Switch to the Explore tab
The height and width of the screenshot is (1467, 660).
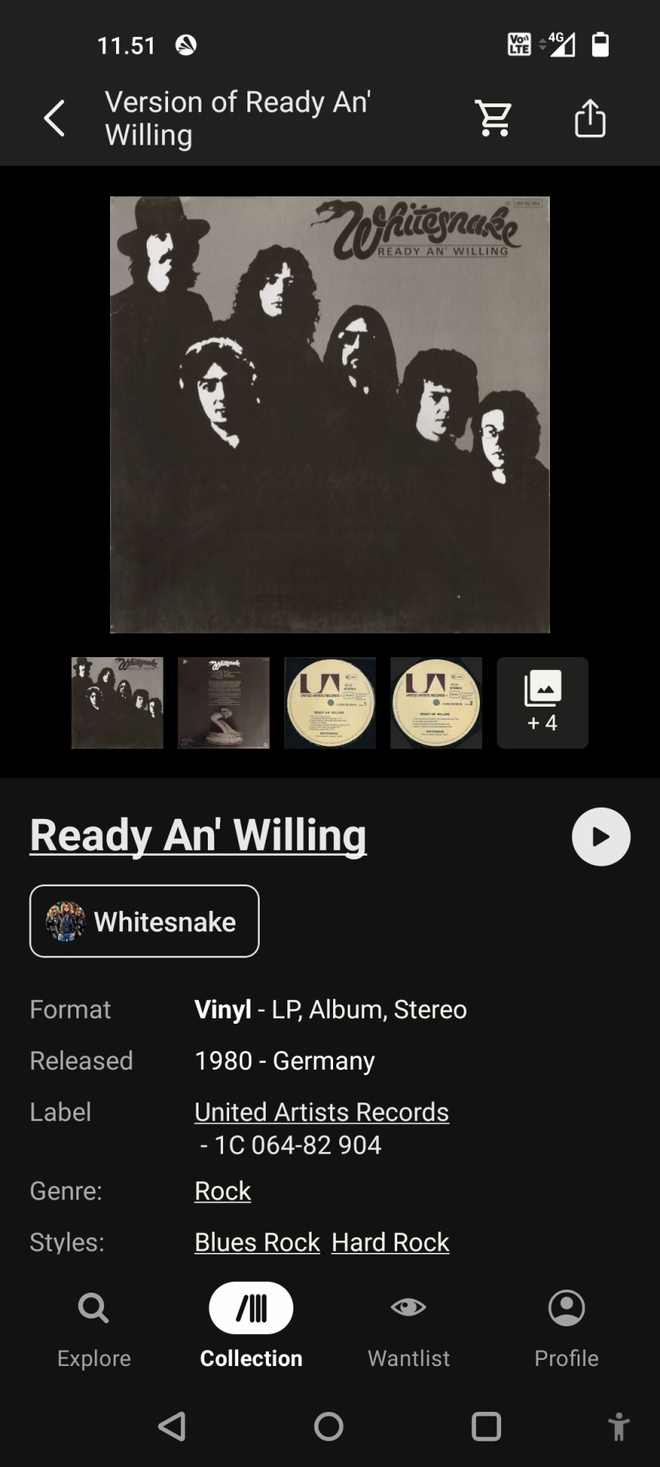94,1329
